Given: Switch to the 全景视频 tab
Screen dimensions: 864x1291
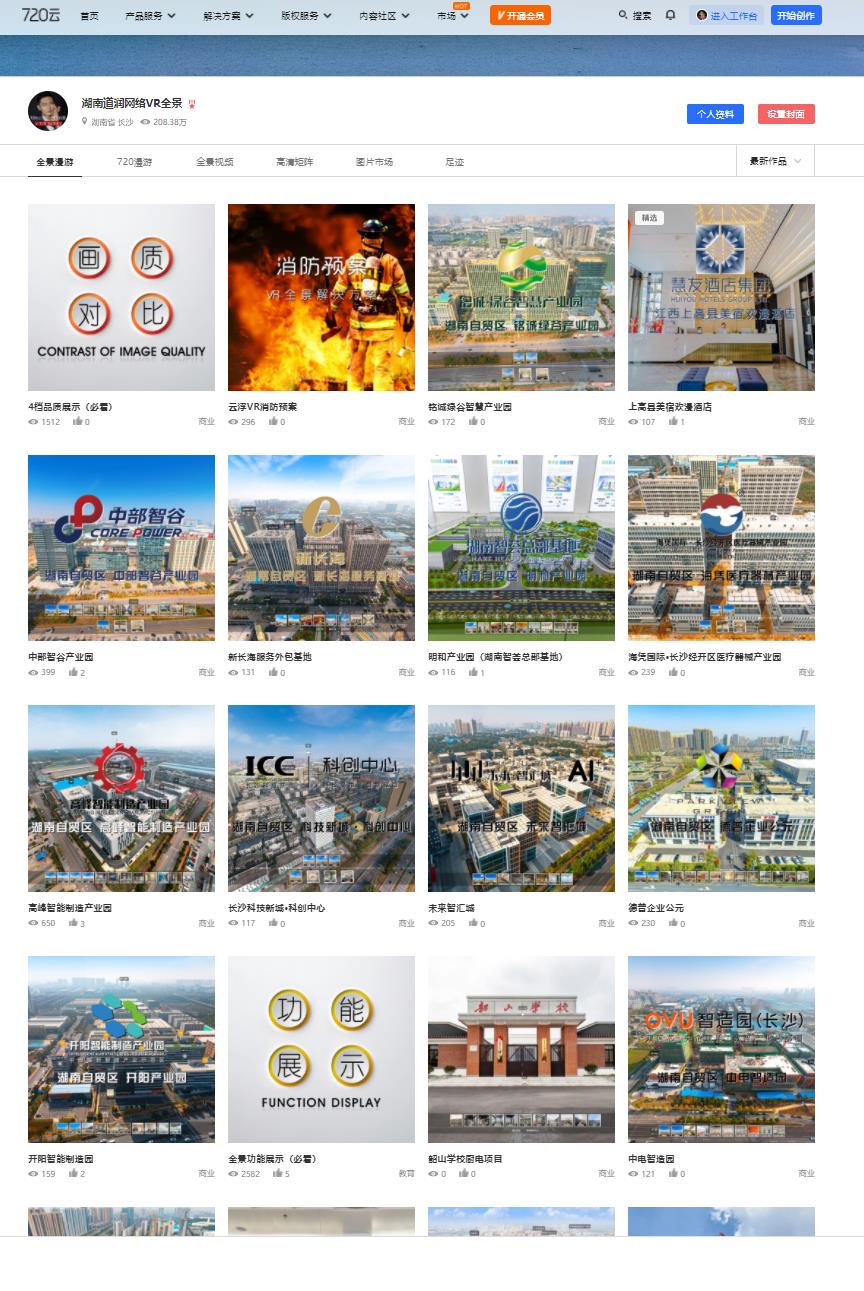Looking at the screenshot, I should 214,161.
